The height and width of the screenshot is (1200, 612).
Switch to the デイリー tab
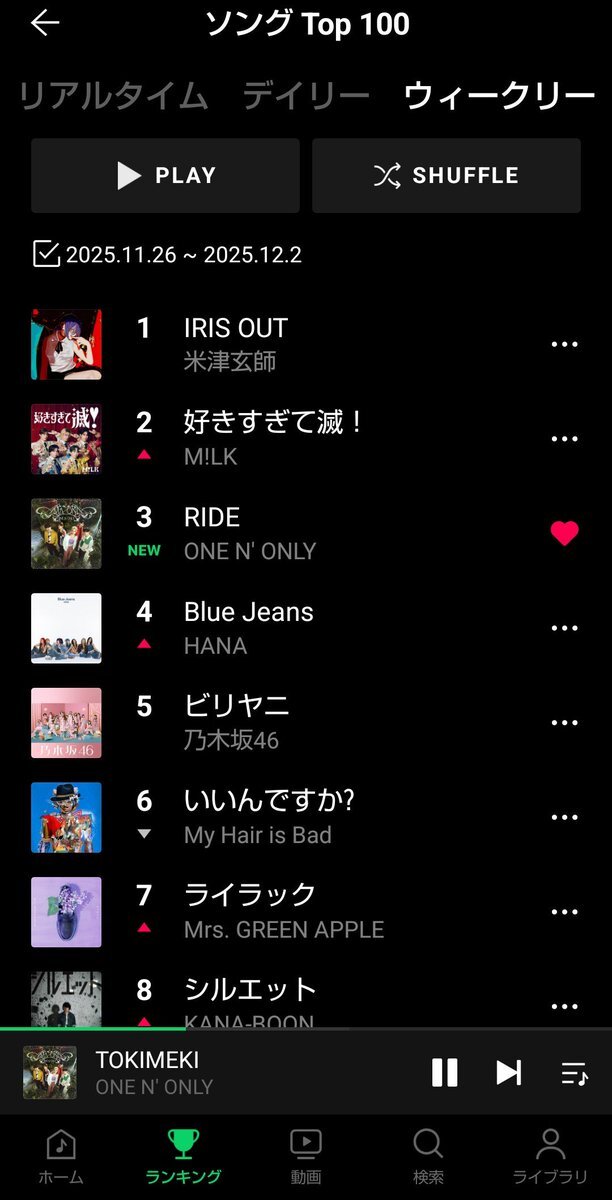(x=306, y=96)
